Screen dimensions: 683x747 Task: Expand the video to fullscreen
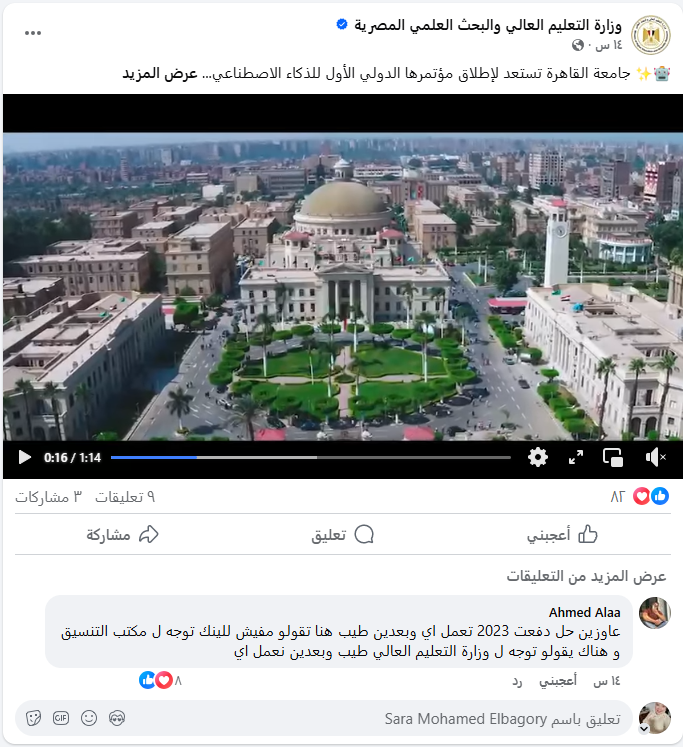coord(576,457)
